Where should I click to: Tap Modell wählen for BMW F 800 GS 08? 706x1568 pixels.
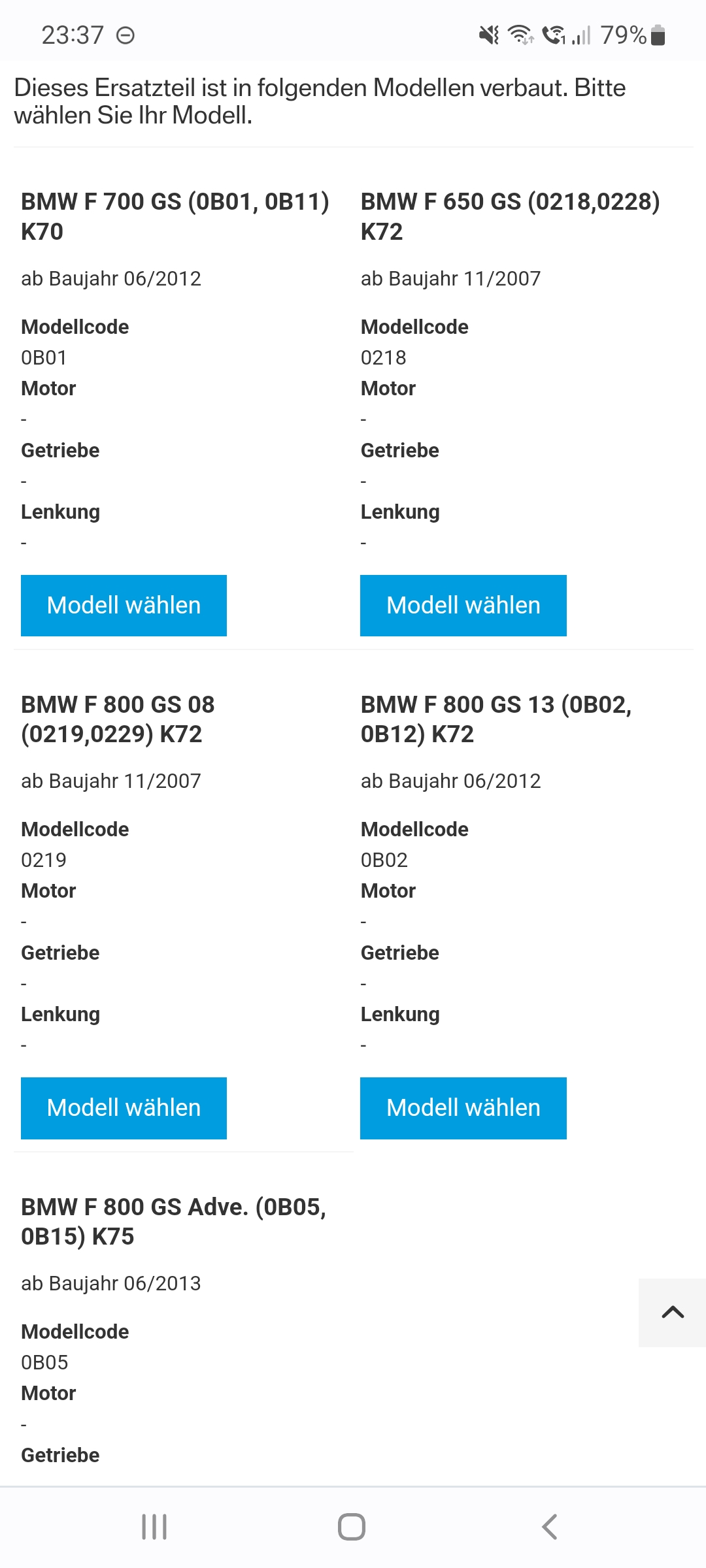point(124,1108)
